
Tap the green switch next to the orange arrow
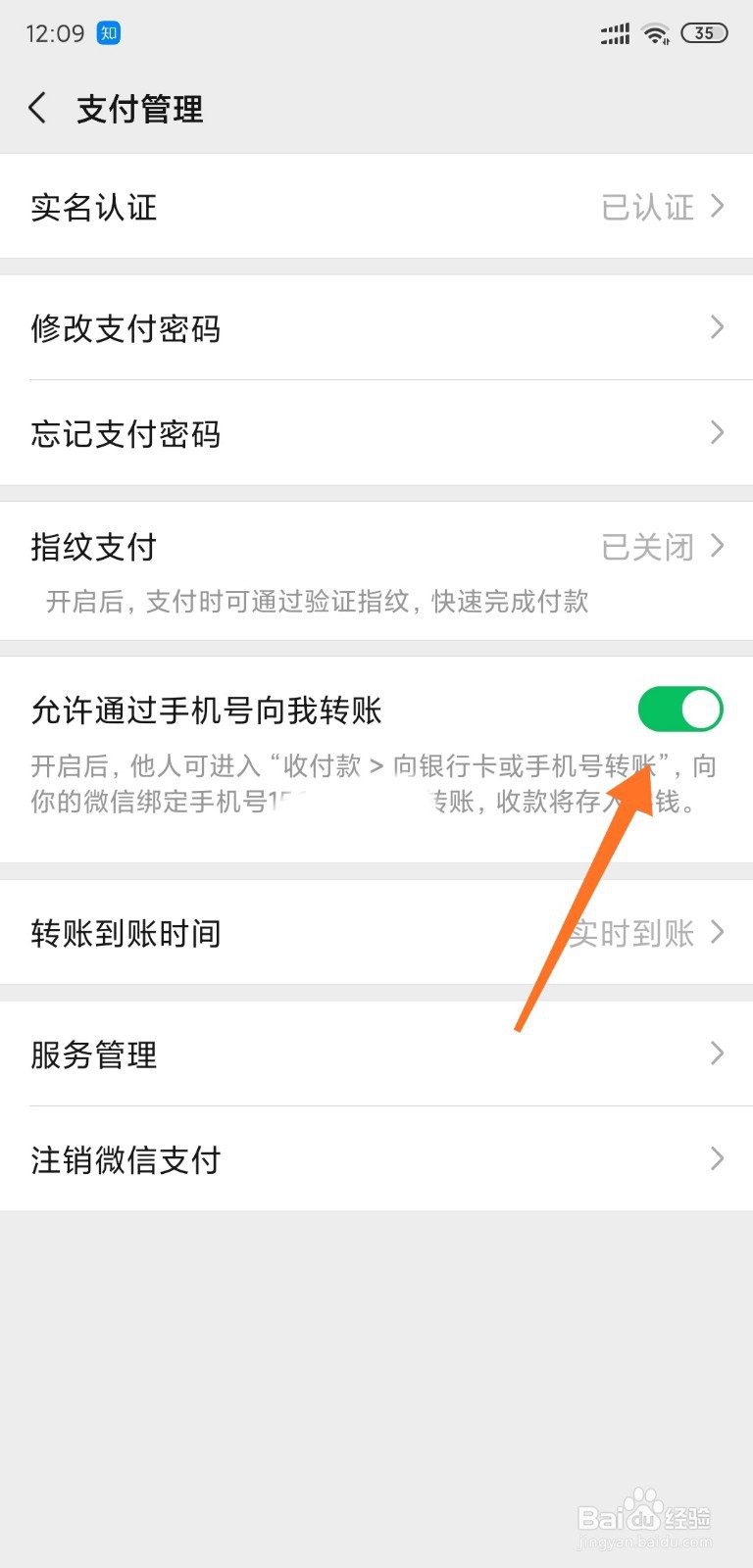tap(680, 710)
